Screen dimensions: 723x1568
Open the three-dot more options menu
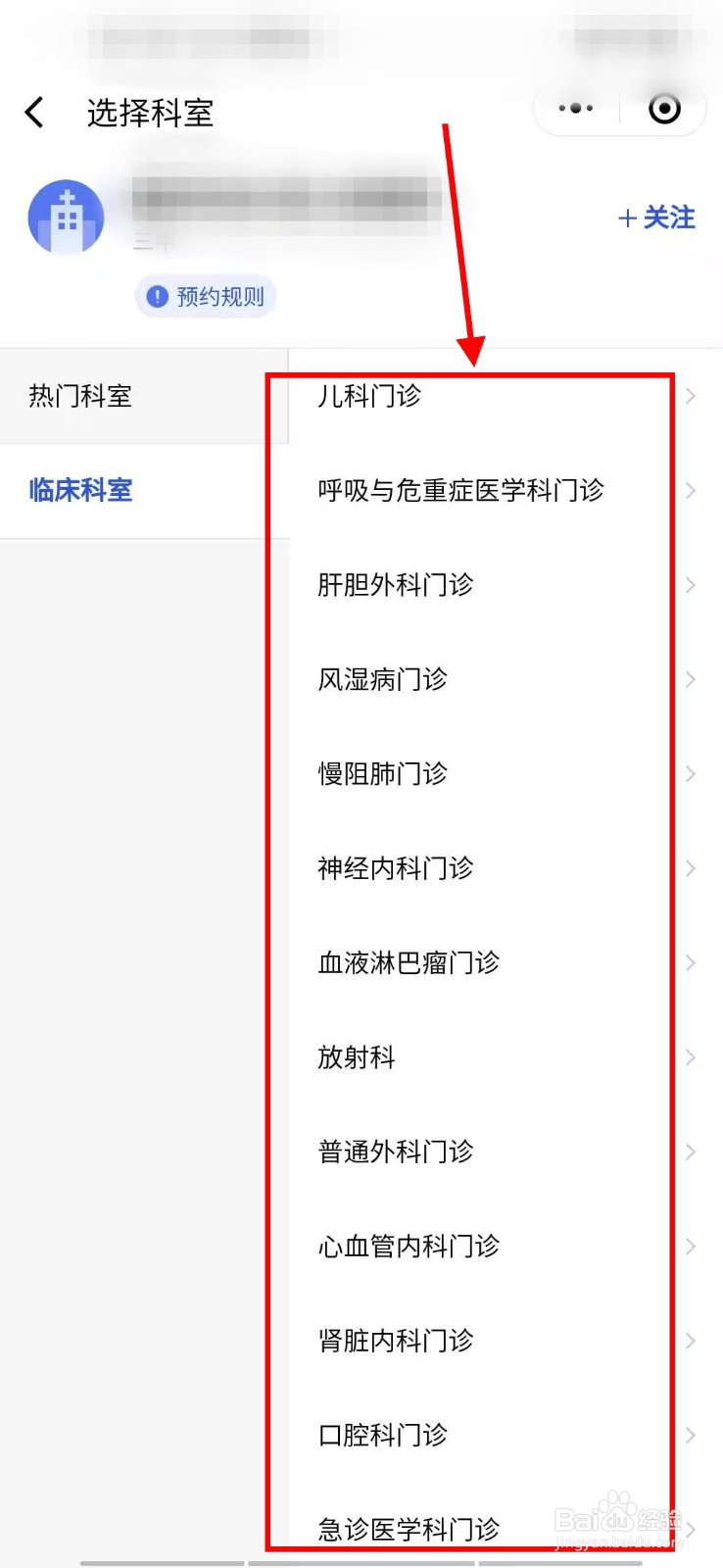(x=574, y=108)
